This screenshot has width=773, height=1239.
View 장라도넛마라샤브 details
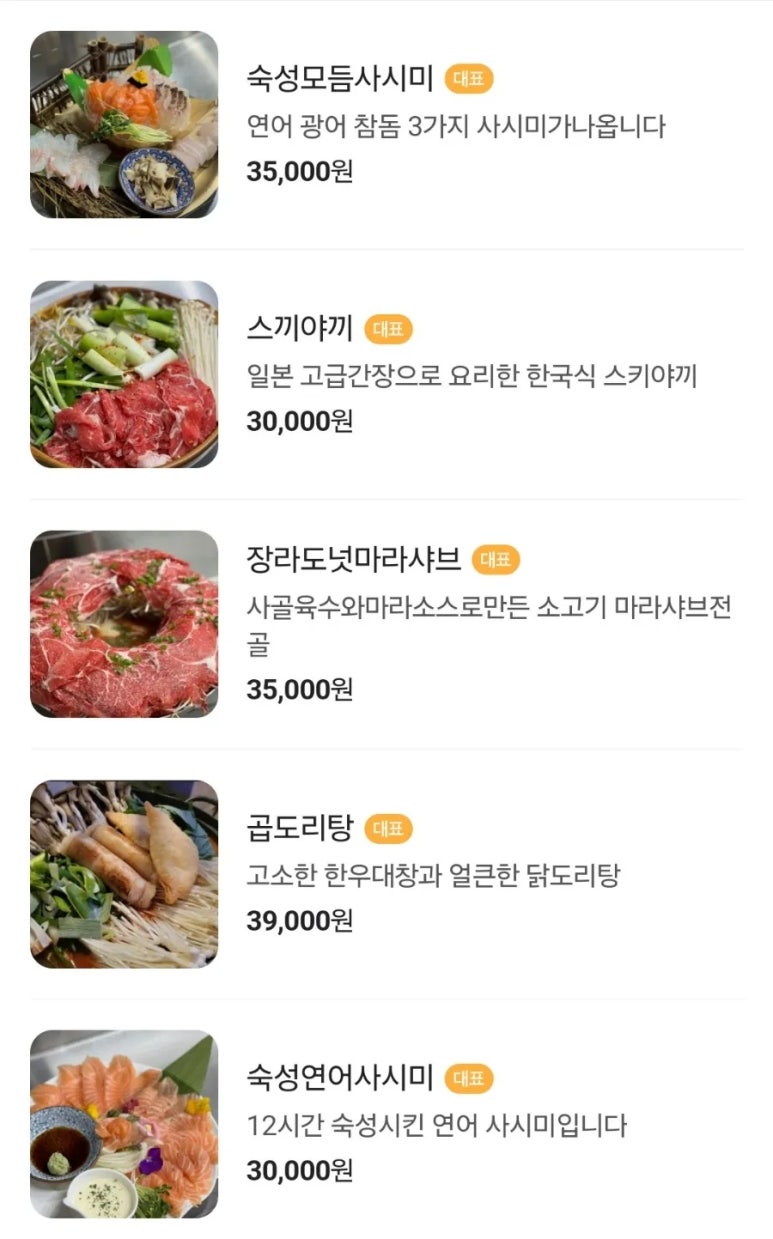pyautogui.click(x=353, y=559)
